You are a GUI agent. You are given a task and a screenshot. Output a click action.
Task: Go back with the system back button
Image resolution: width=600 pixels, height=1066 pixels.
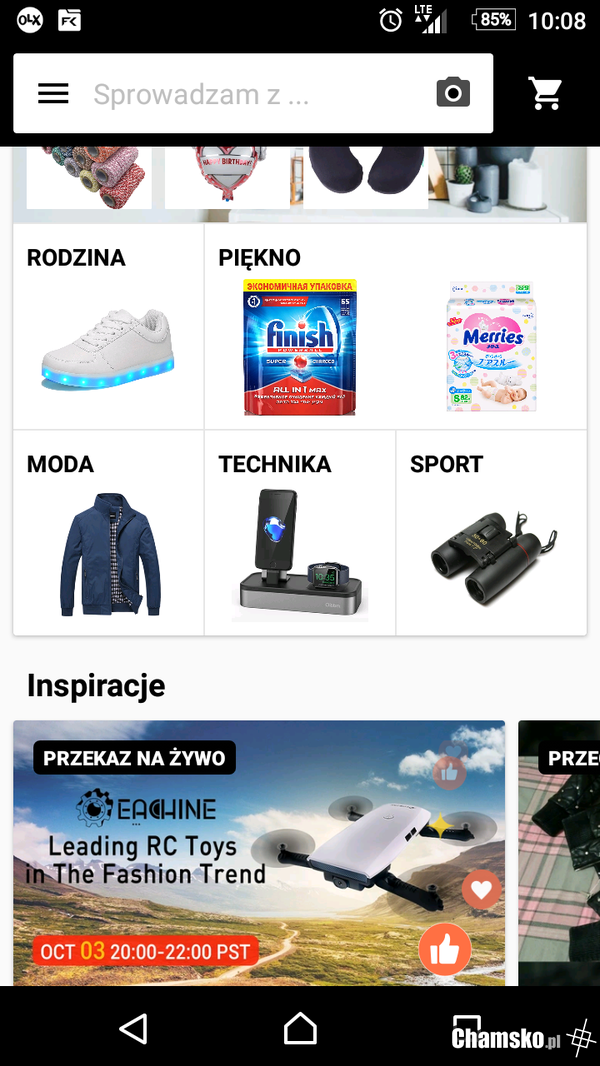133,1028
